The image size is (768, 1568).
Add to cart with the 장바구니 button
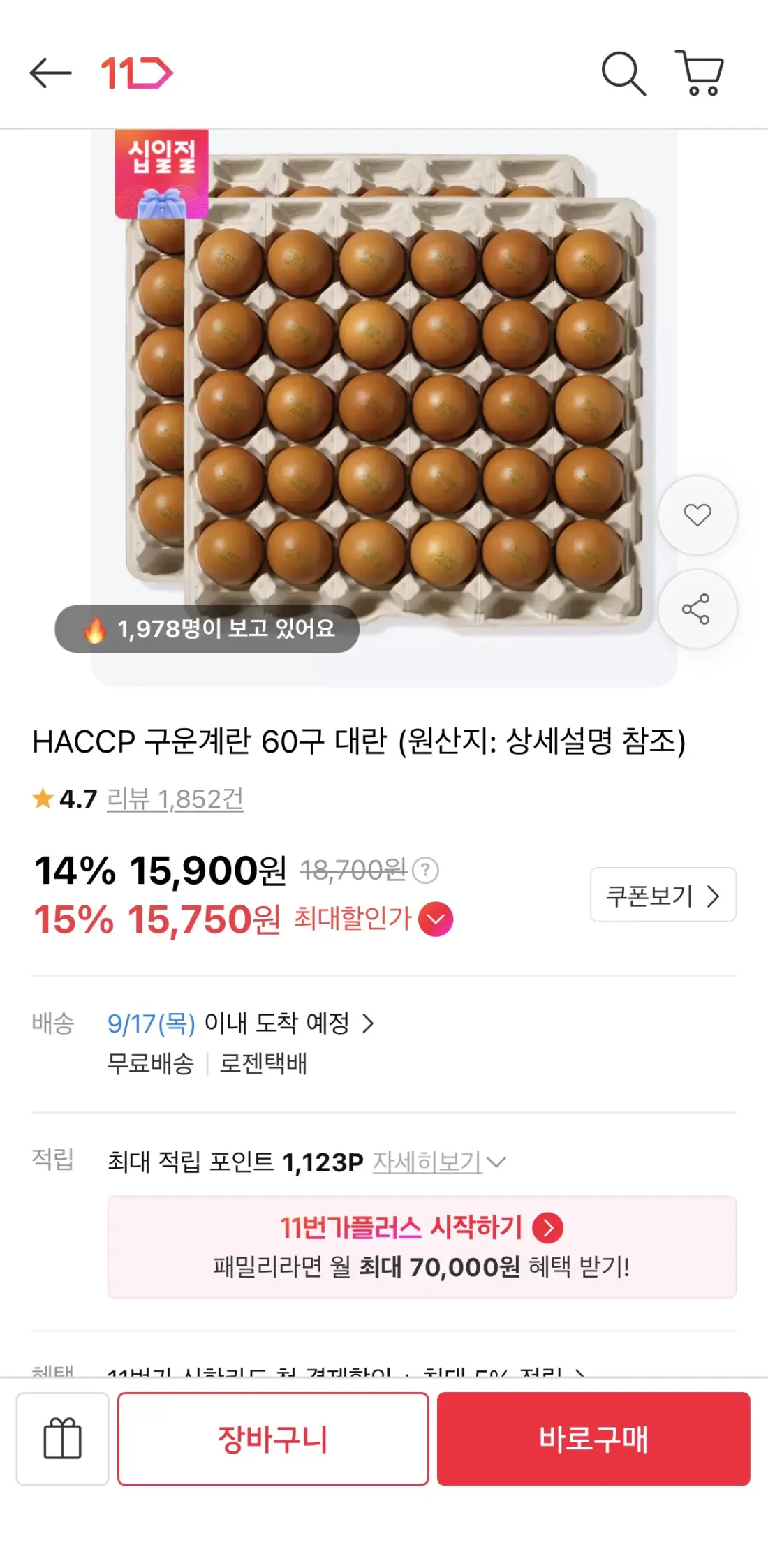pos(273,1438)
